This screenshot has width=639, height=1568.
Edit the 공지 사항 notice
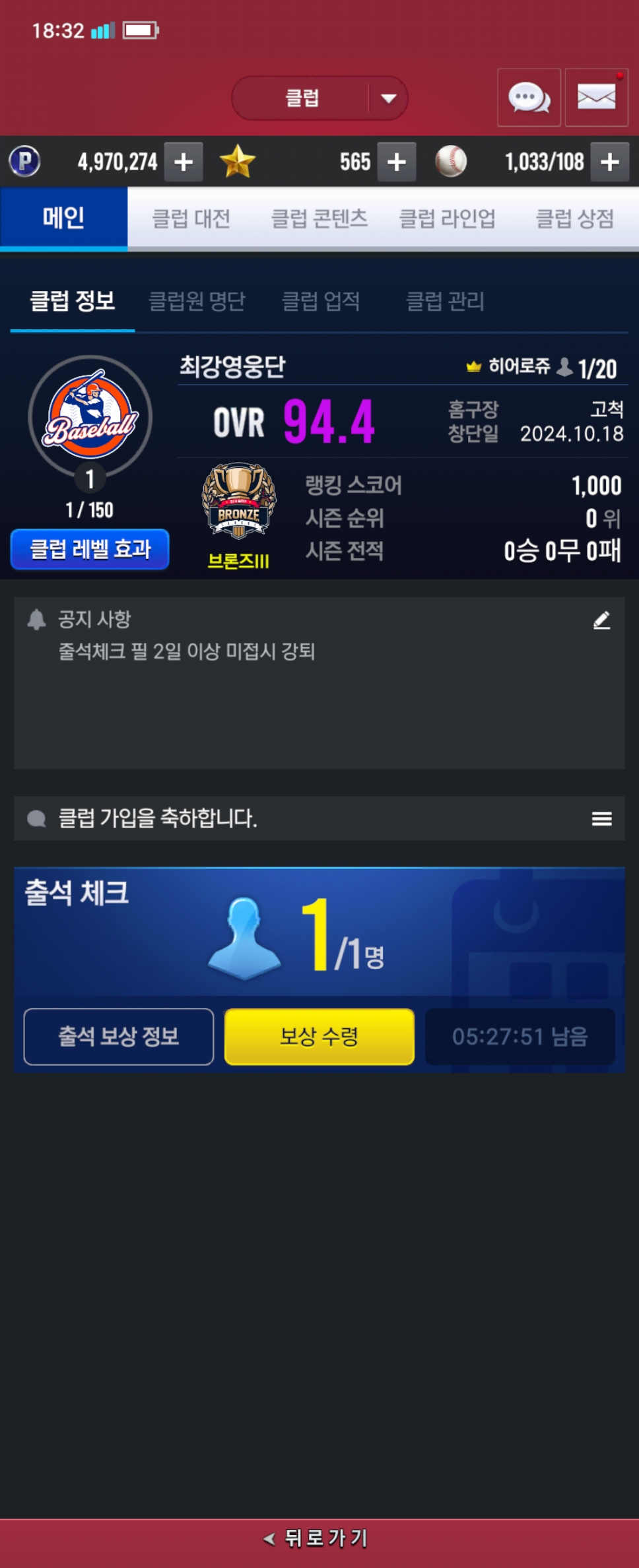(x=601, y=620)
